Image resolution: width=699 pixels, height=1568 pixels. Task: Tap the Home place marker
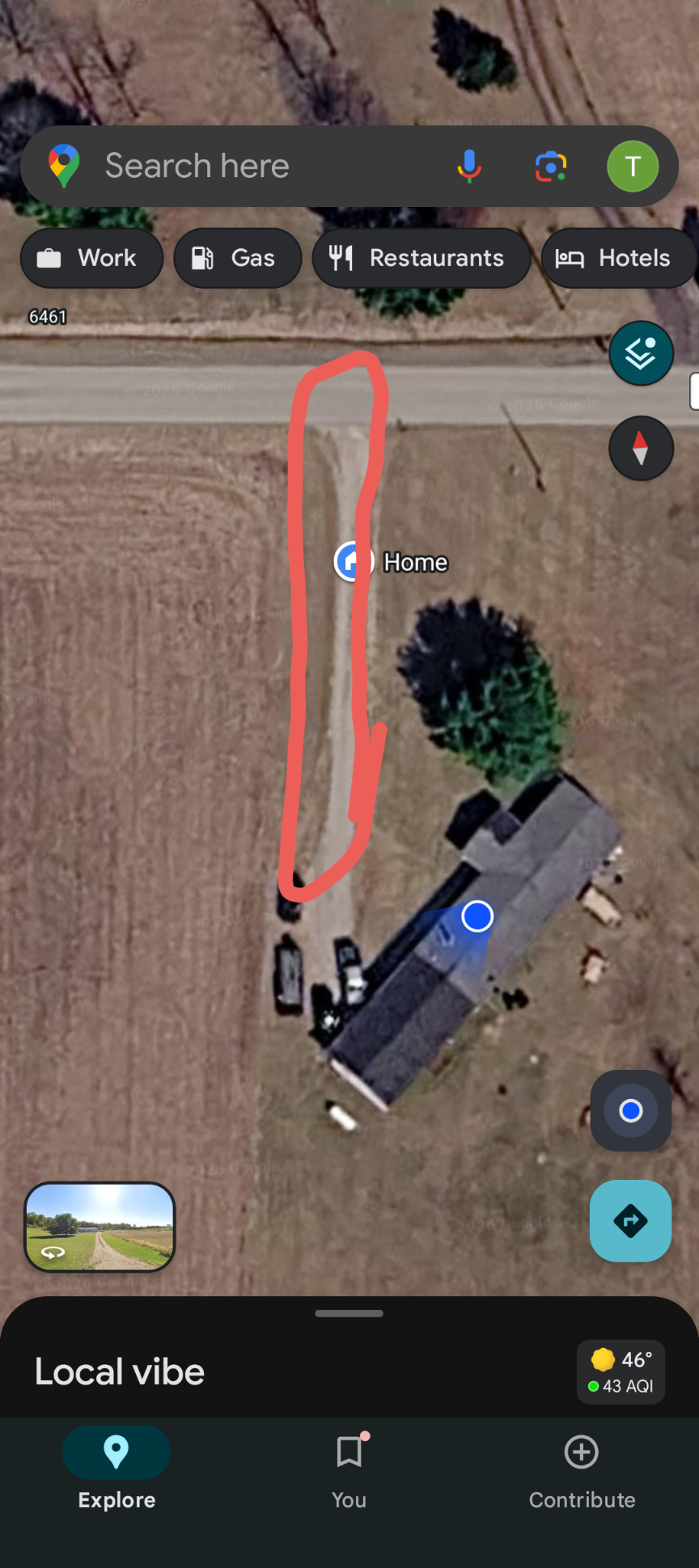point(353,561)
